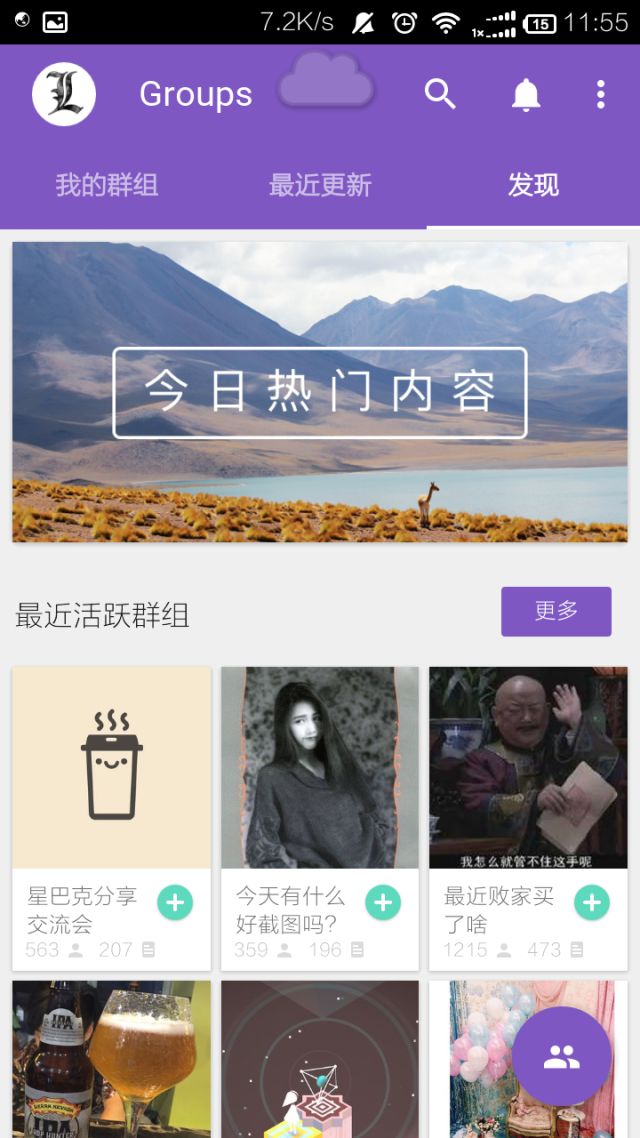Open the search icon

click(440, 94)
